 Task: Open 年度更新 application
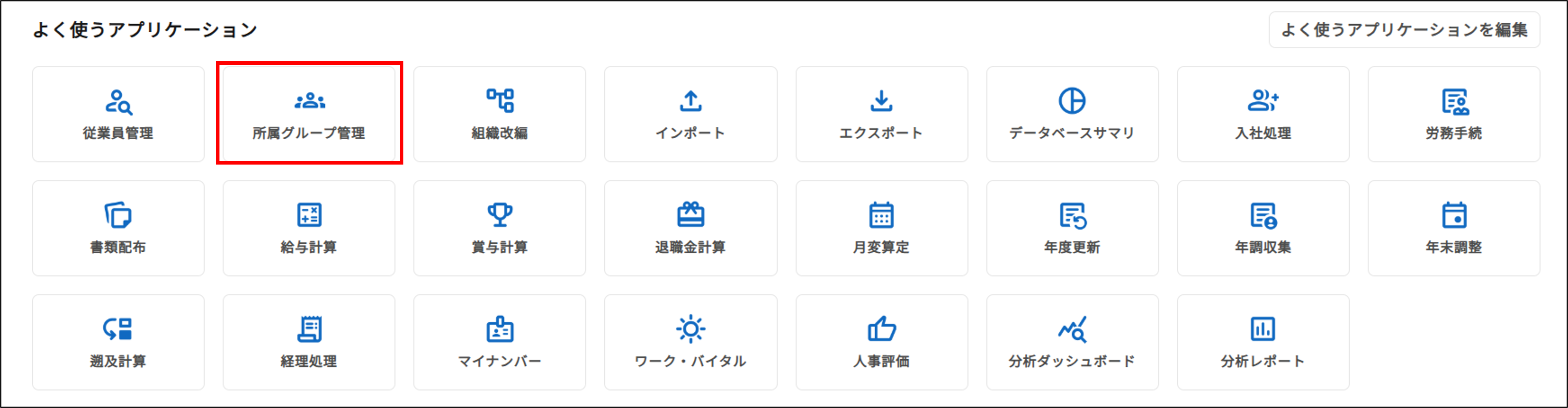[x=1072, y=228]
